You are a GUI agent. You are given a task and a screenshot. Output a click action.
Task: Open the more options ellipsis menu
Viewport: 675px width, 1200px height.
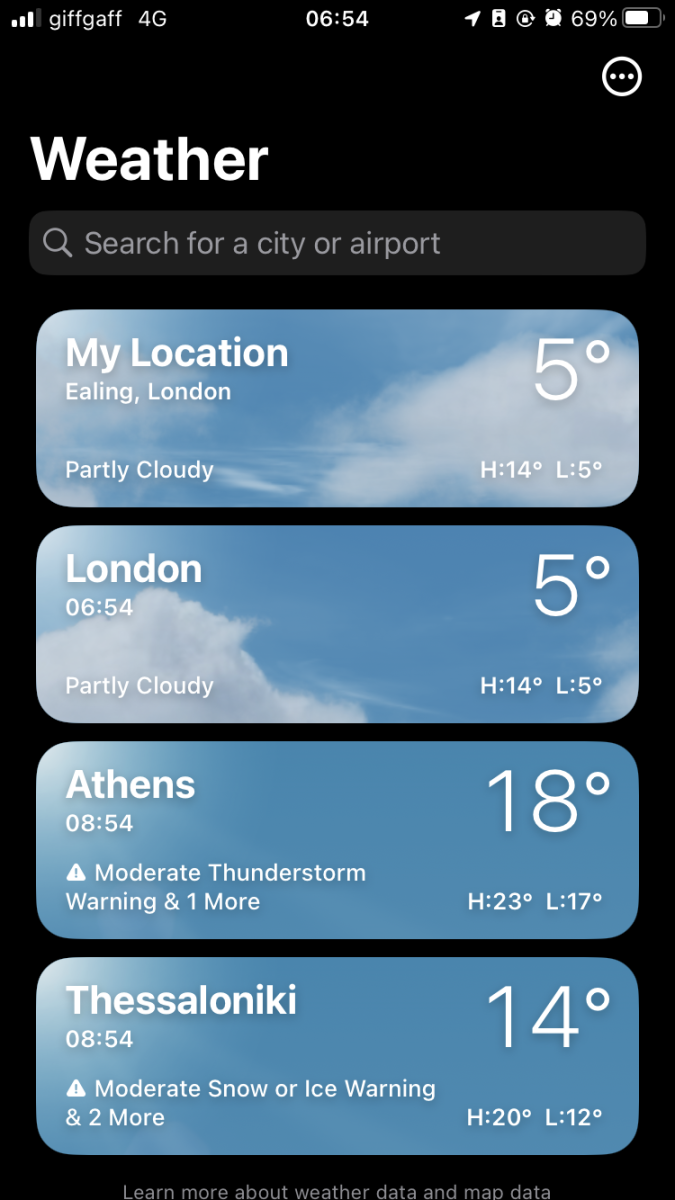(x=621, y=77)
